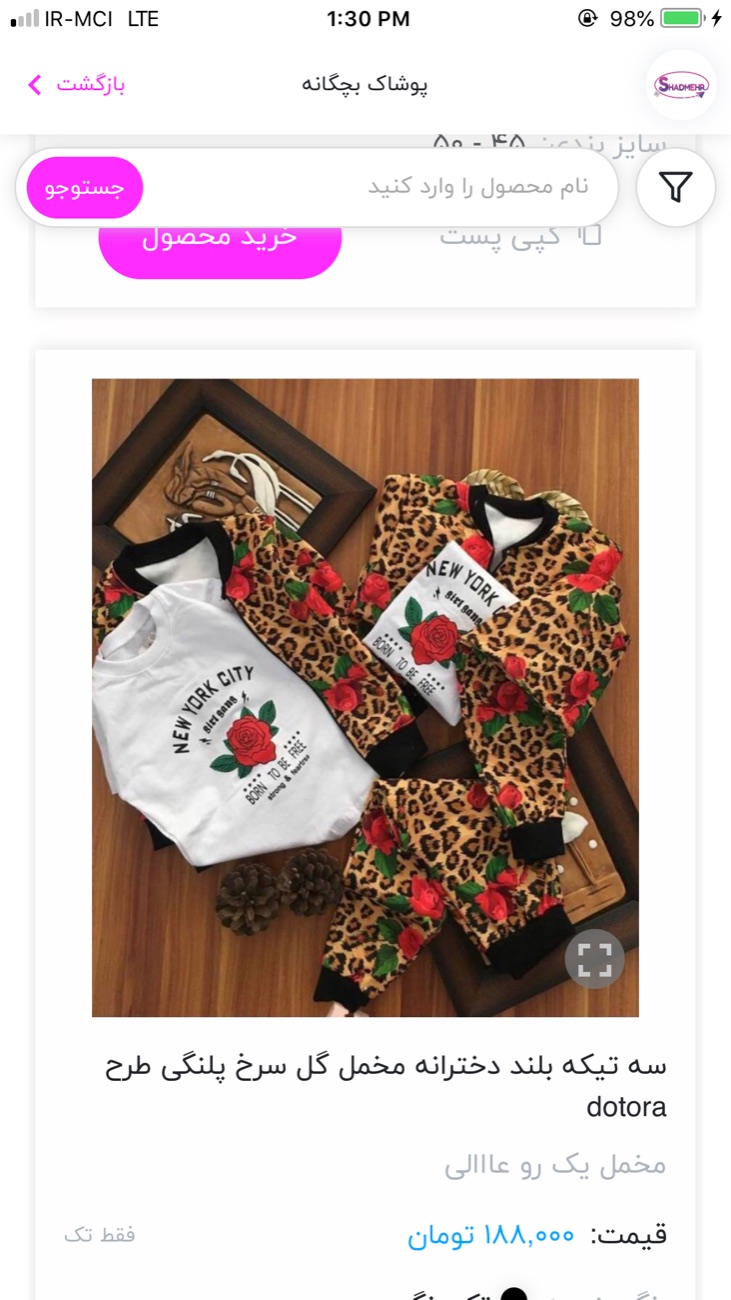Open the leopard rose outfit product photo

(365, 697)
